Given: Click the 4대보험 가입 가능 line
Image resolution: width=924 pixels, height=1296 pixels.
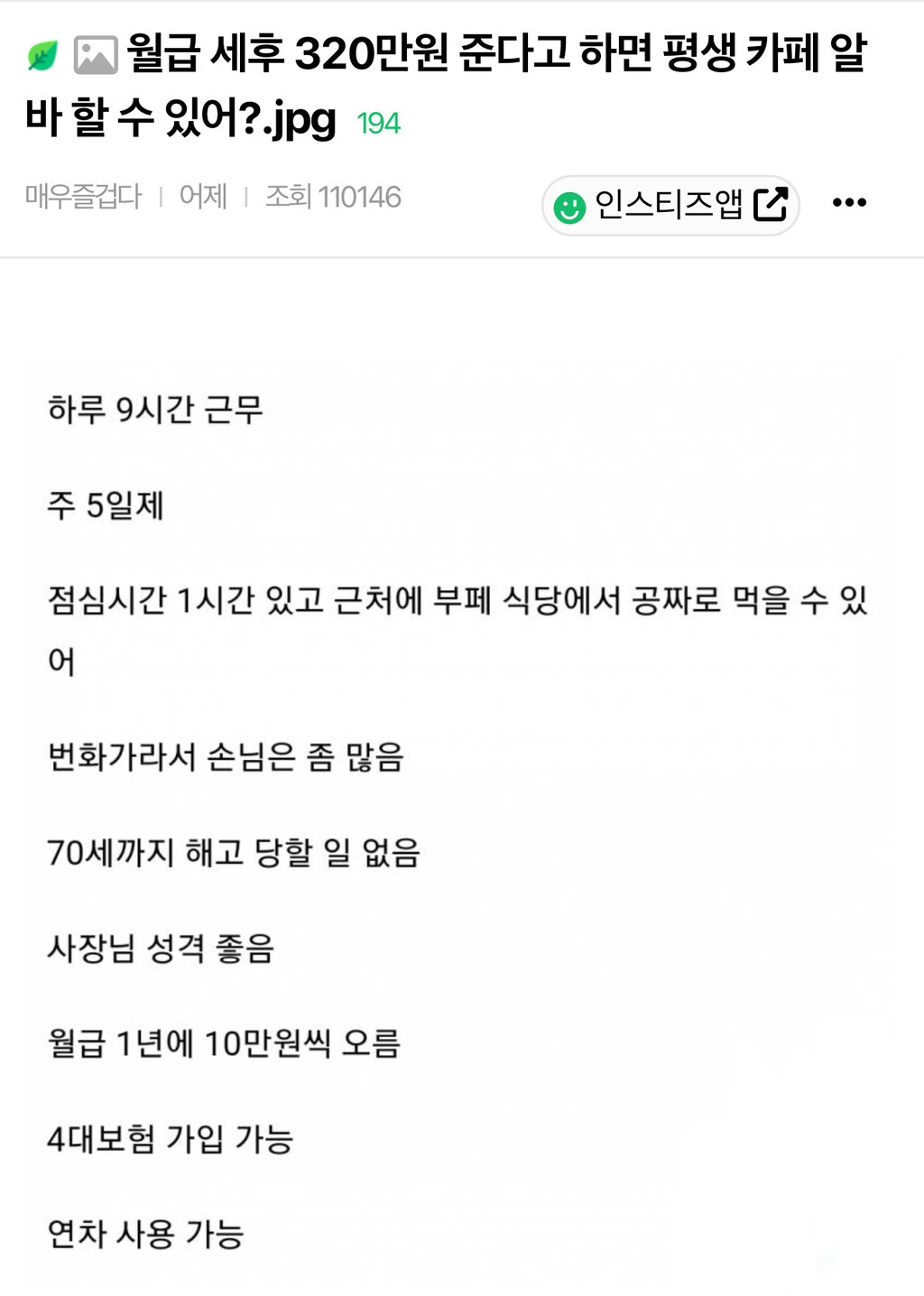Looking at the screenshot, I should pos(171,1140).
